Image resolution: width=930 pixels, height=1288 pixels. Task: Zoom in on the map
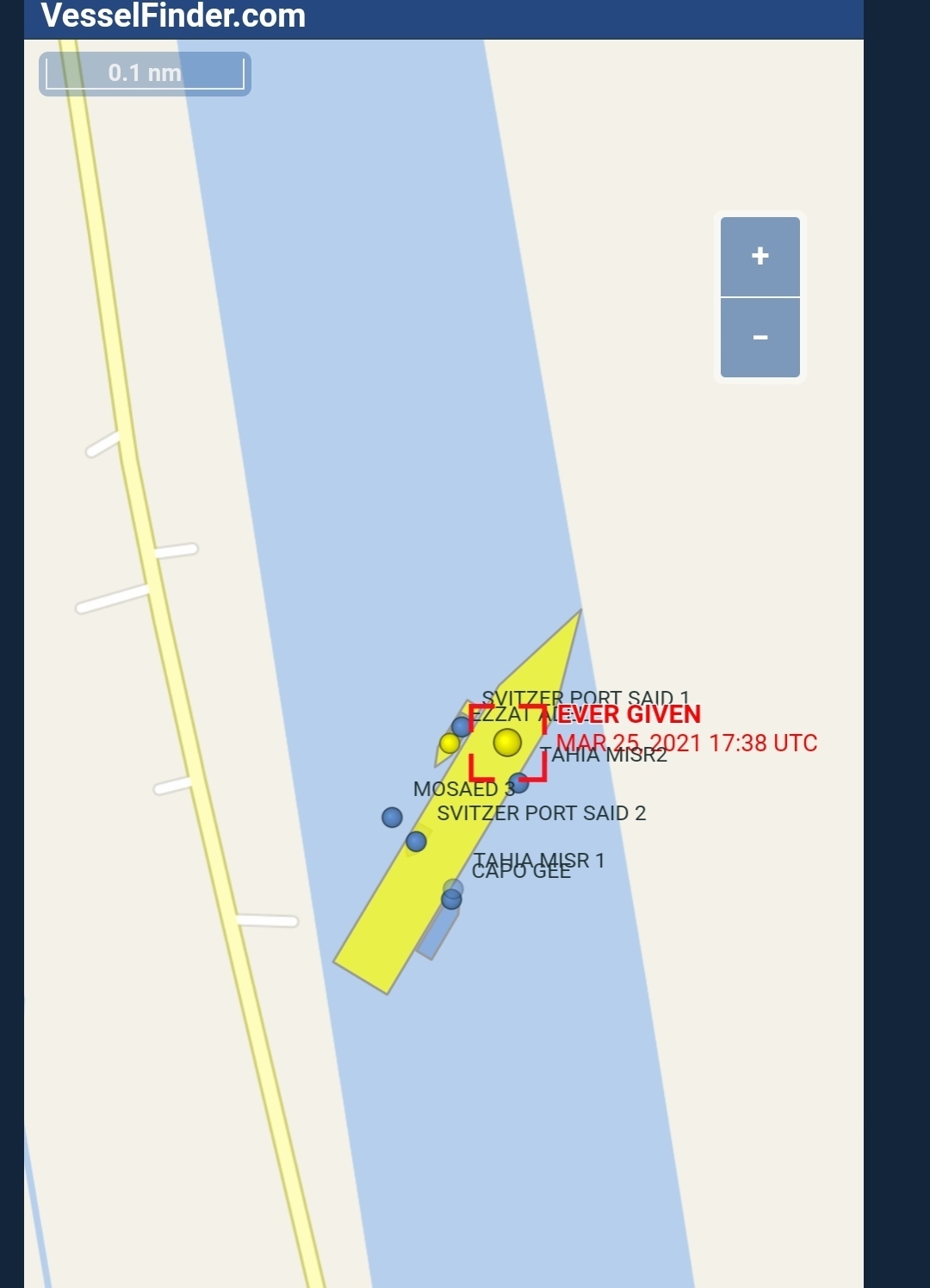coord(759,256)
